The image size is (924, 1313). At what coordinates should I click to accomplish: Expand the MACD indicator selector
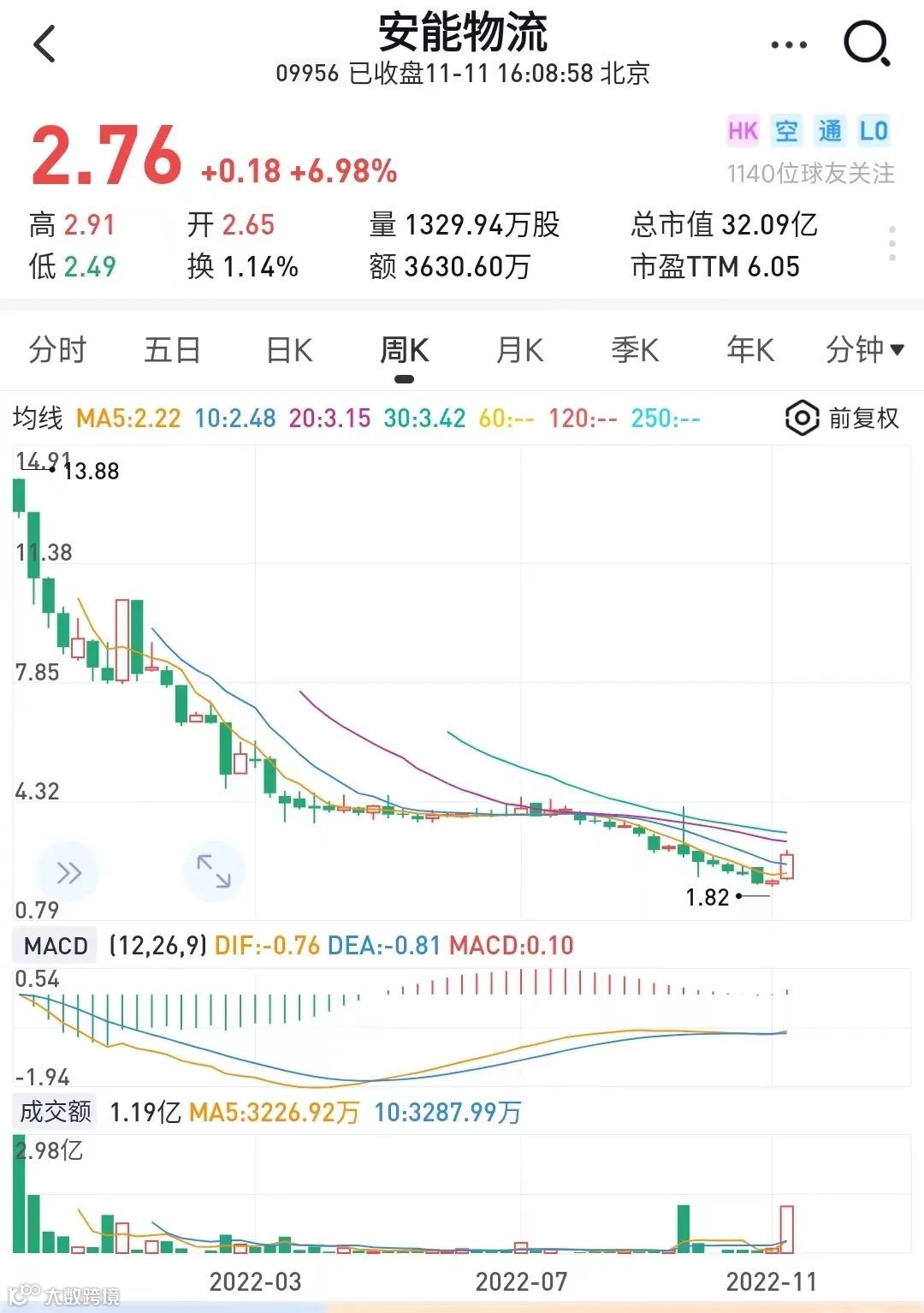54,945
